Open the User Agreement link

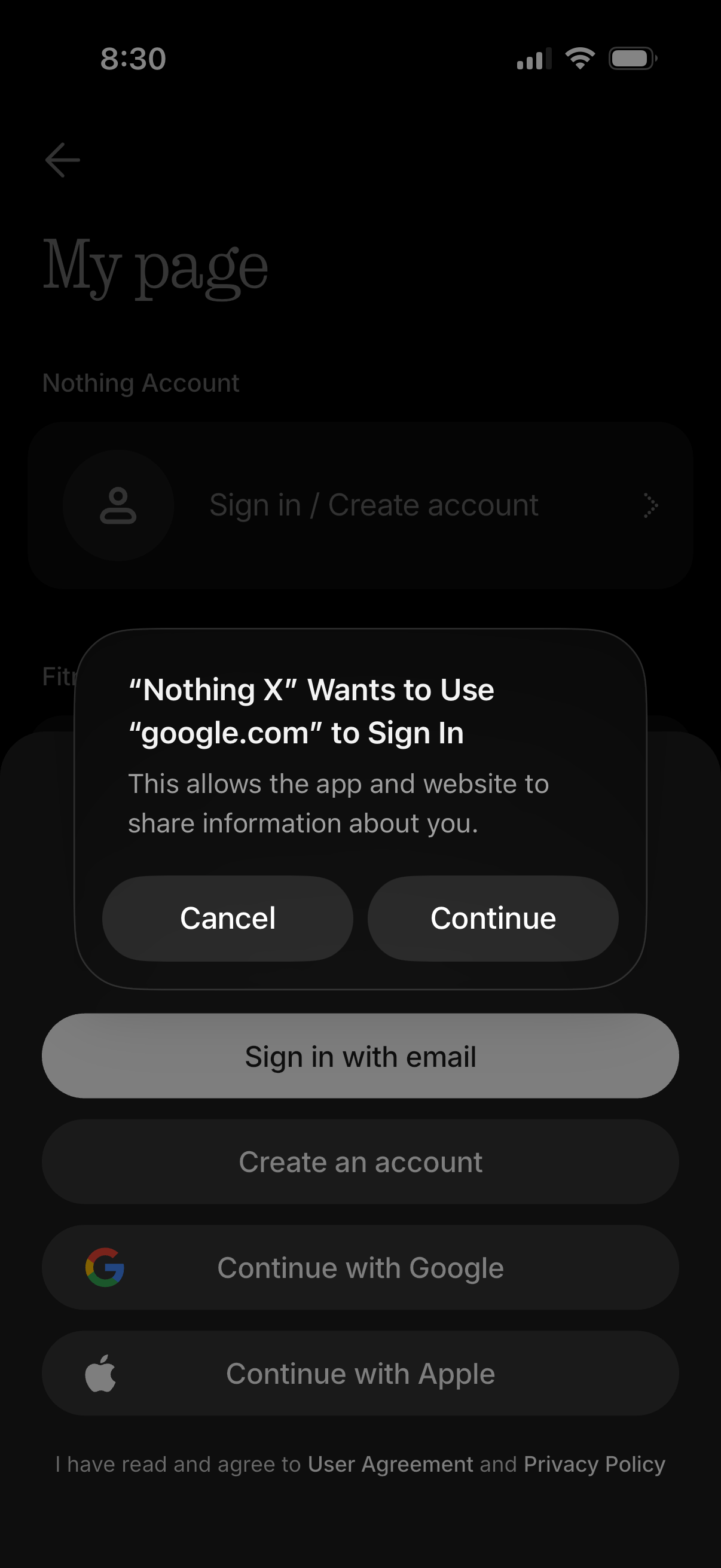(389, 1463)
